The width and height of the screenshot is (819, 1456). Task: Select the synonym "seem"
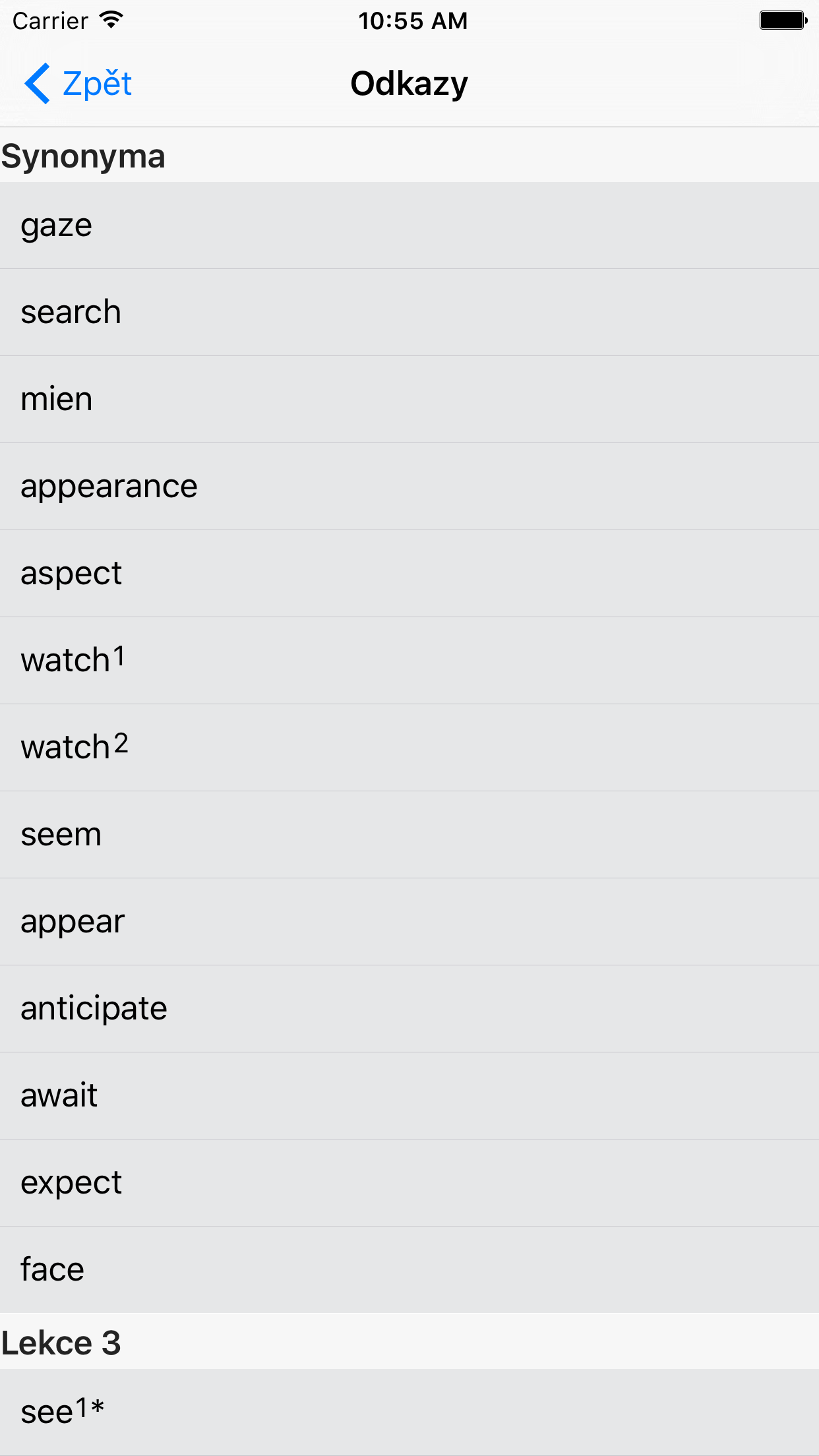click(409, 835)
